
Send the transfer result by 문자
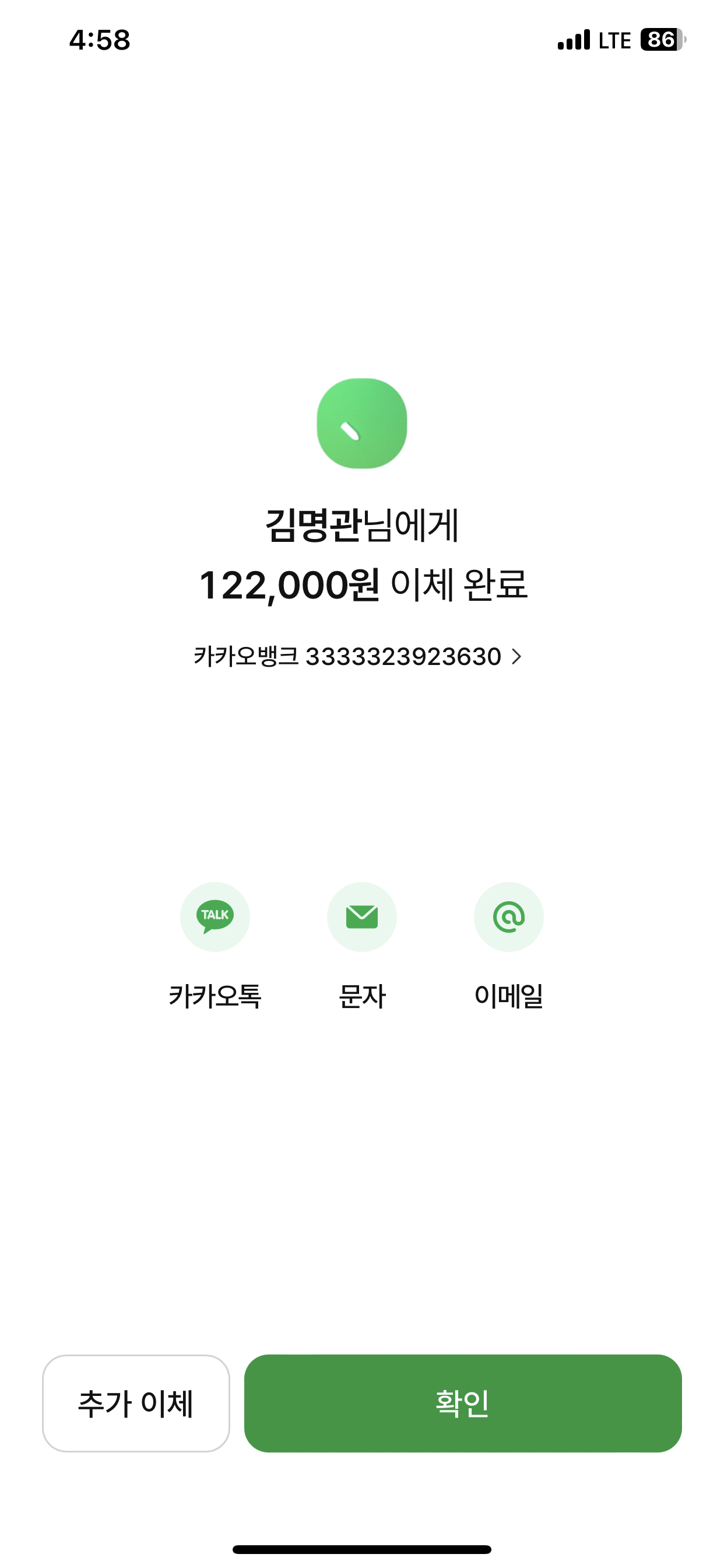point(362,916)
